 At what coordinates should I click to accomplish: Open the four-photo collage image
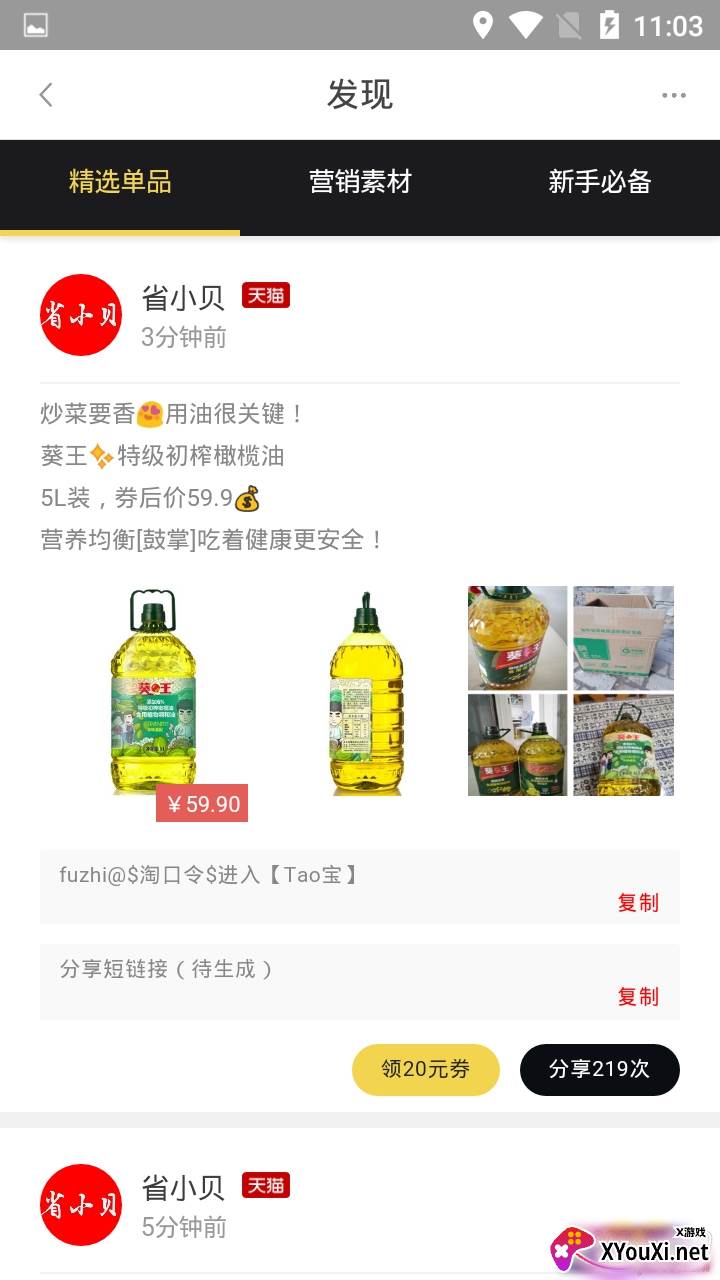pyautogui.click(x=571, y=692)
